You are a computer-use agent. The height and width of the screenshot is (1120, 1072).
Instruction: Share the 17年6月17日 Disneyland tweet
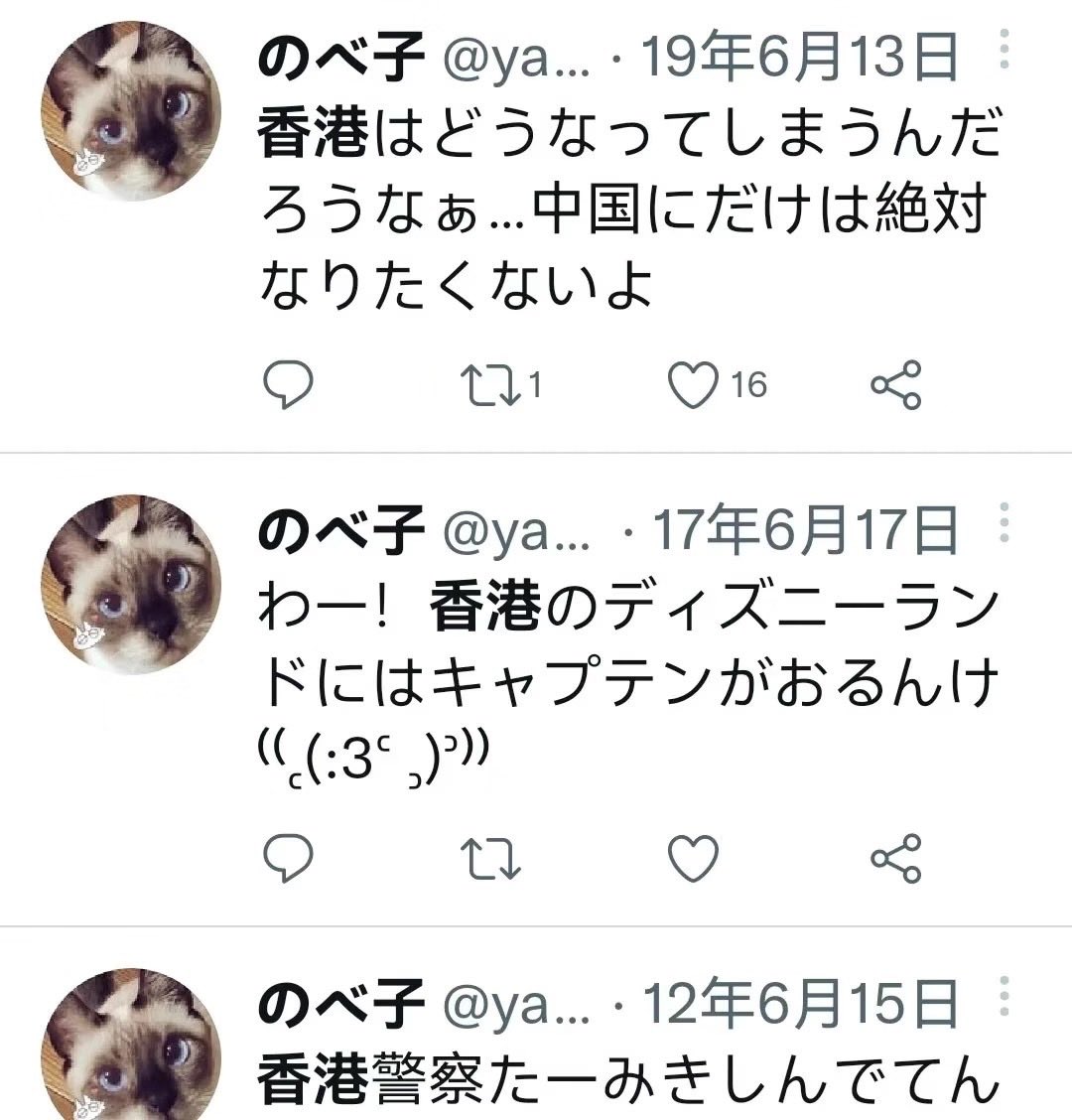[895, 859]
